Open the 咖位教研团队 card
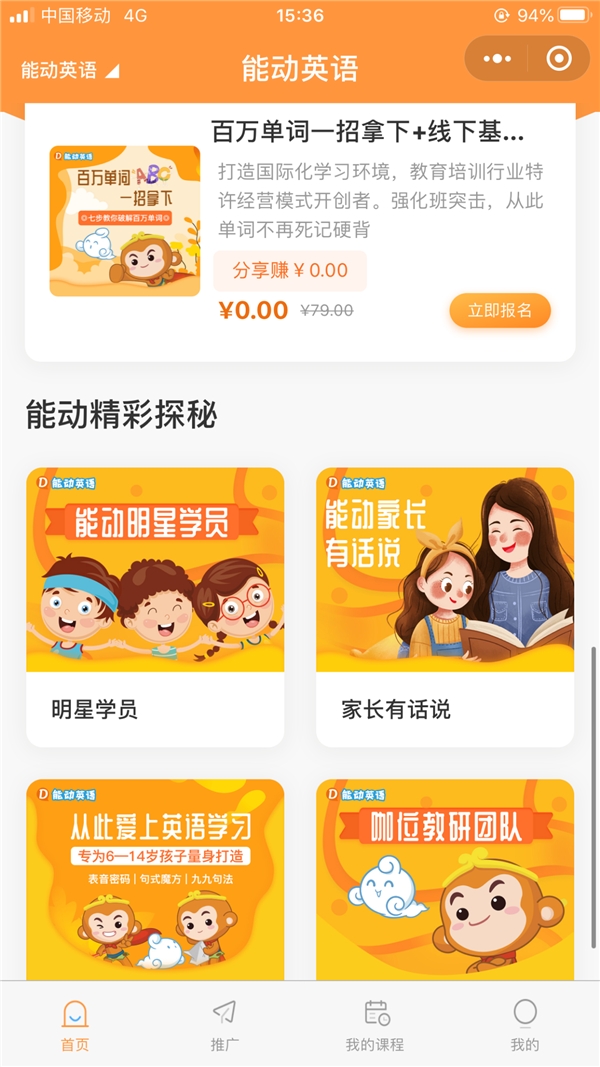 (445, 880)
